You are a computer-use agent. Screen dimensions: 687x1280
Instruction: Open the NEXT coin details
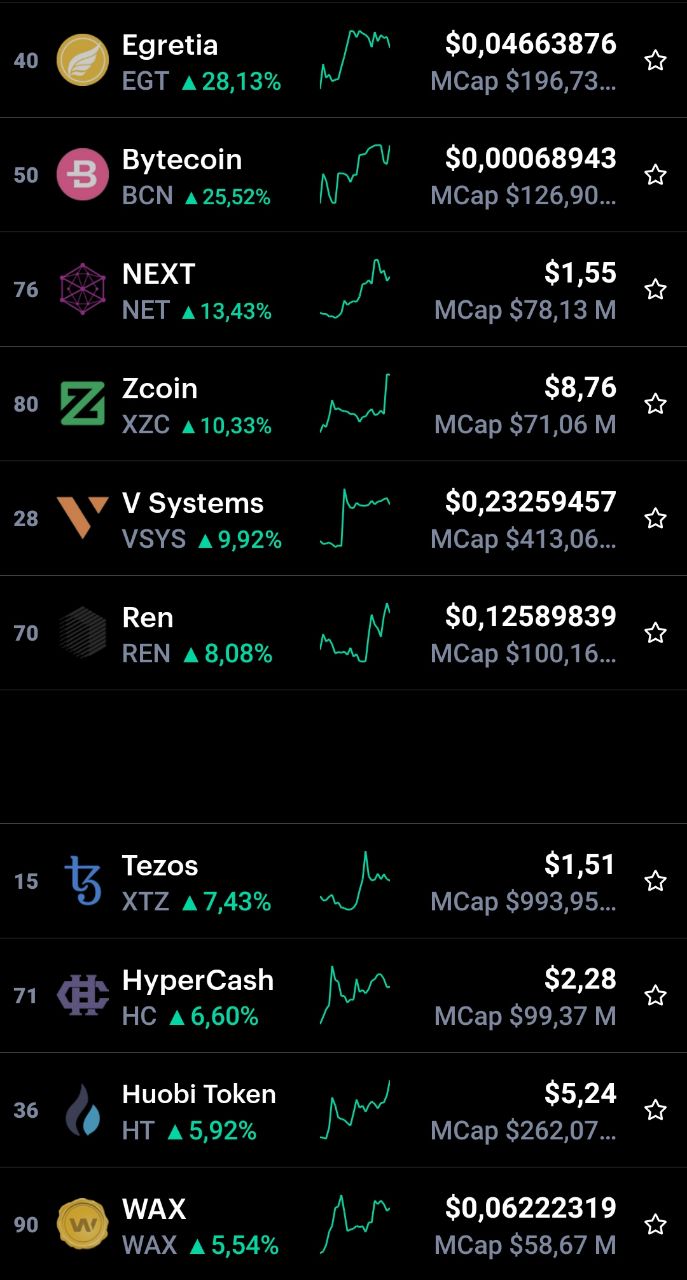pos(343,290)
